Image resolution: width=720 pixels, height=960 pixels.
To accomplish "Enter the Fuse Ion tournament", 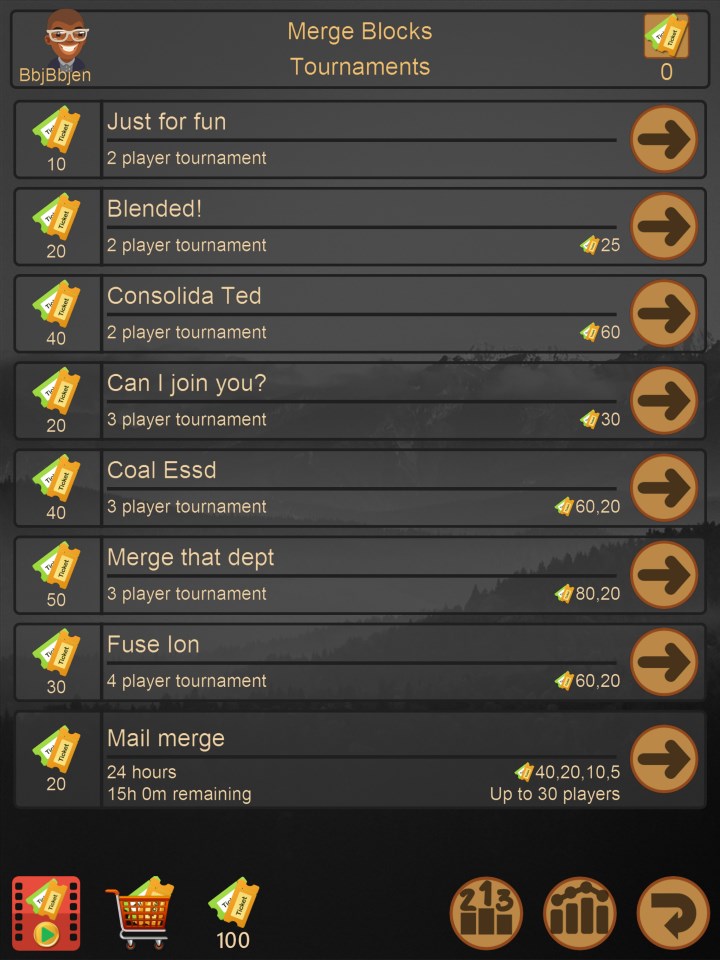I will click(664, 662).
